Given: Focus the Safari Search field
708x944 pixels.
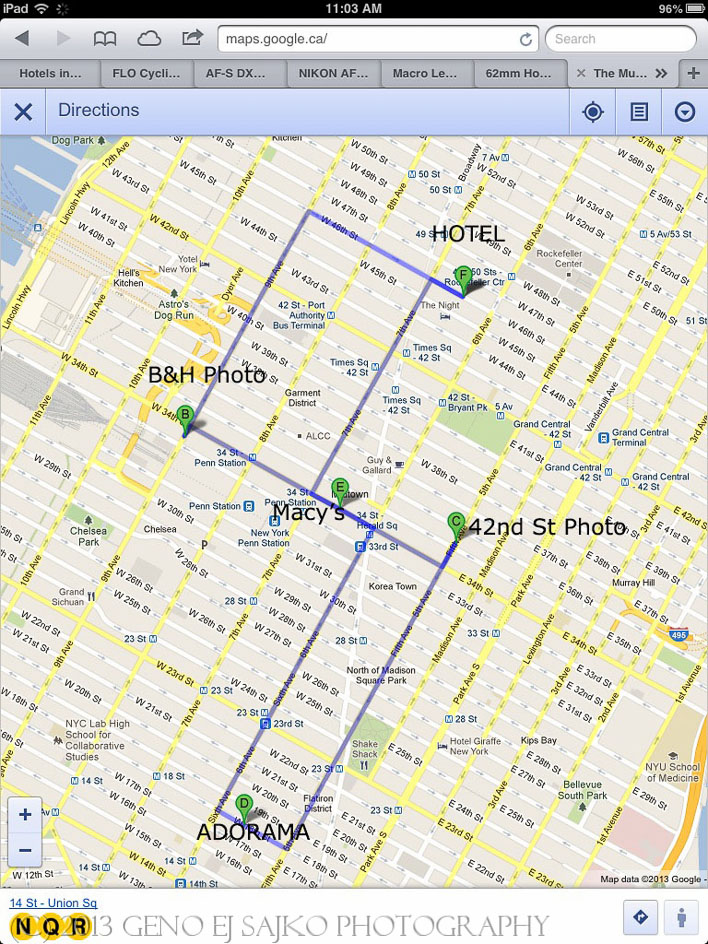Looking at the screenshot, I should point(620,39).
